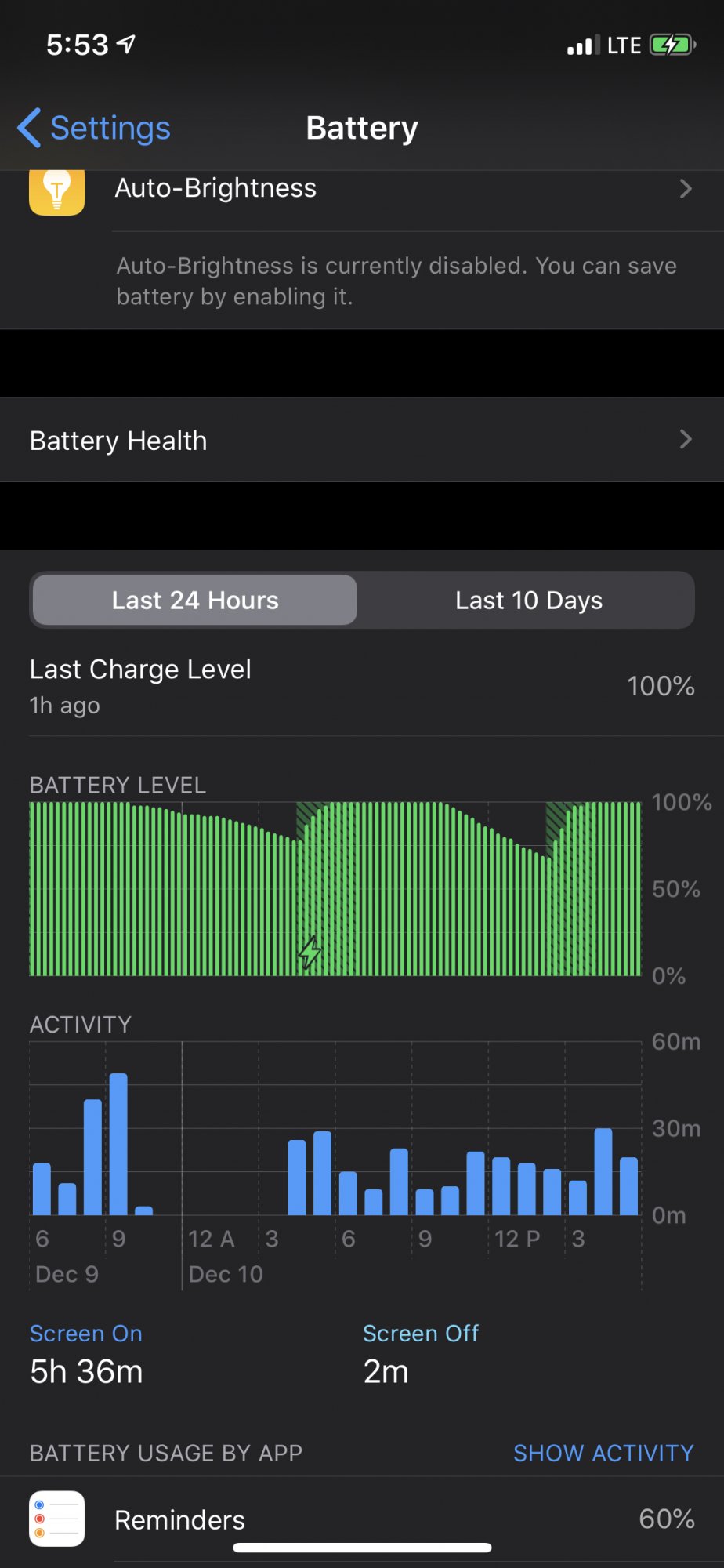The width and height of the screenshot is (724, 1568).
Task: Switch to Last 10 Days
Action: [x=529, y=600]
